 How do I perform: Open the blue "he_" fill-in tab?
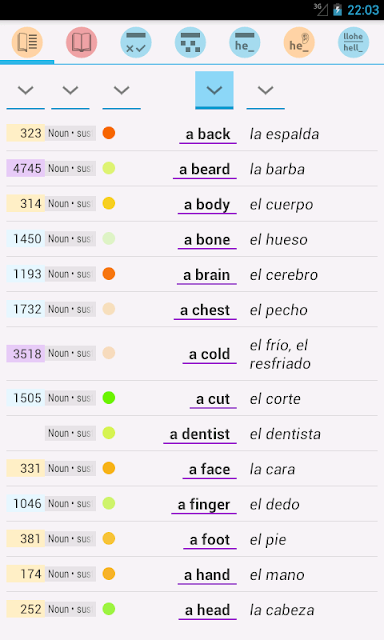click(244, 42)
